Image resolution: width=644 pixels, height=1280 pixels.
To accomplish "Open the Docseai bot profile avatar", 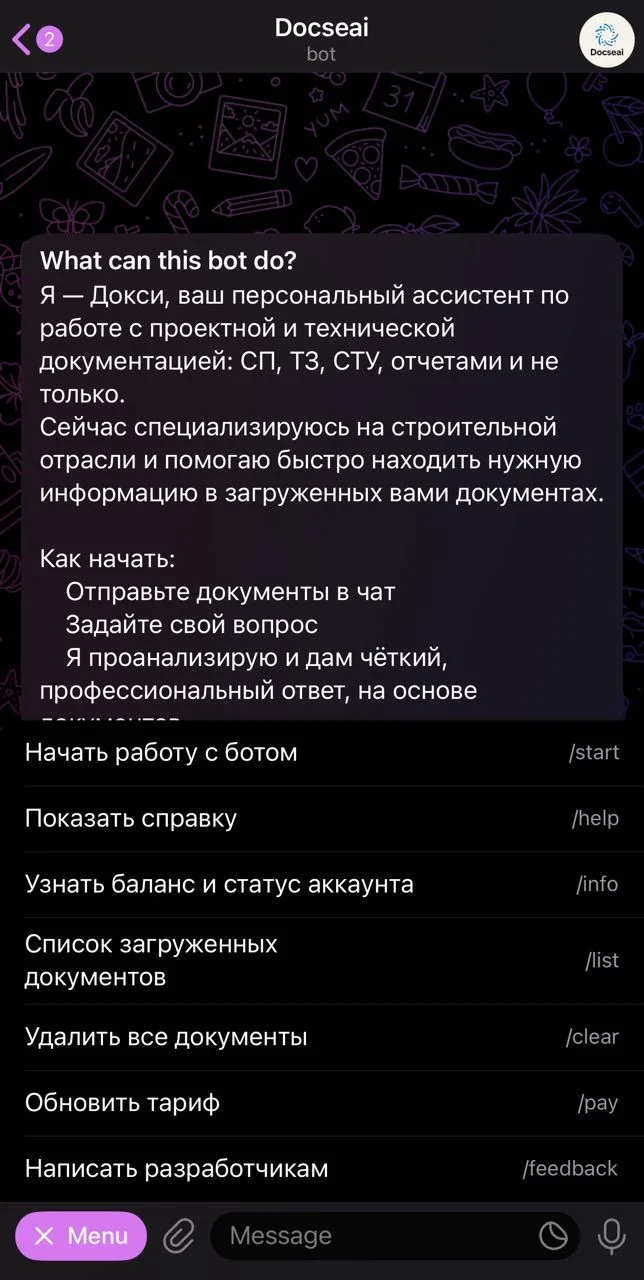I will (607, 41).
